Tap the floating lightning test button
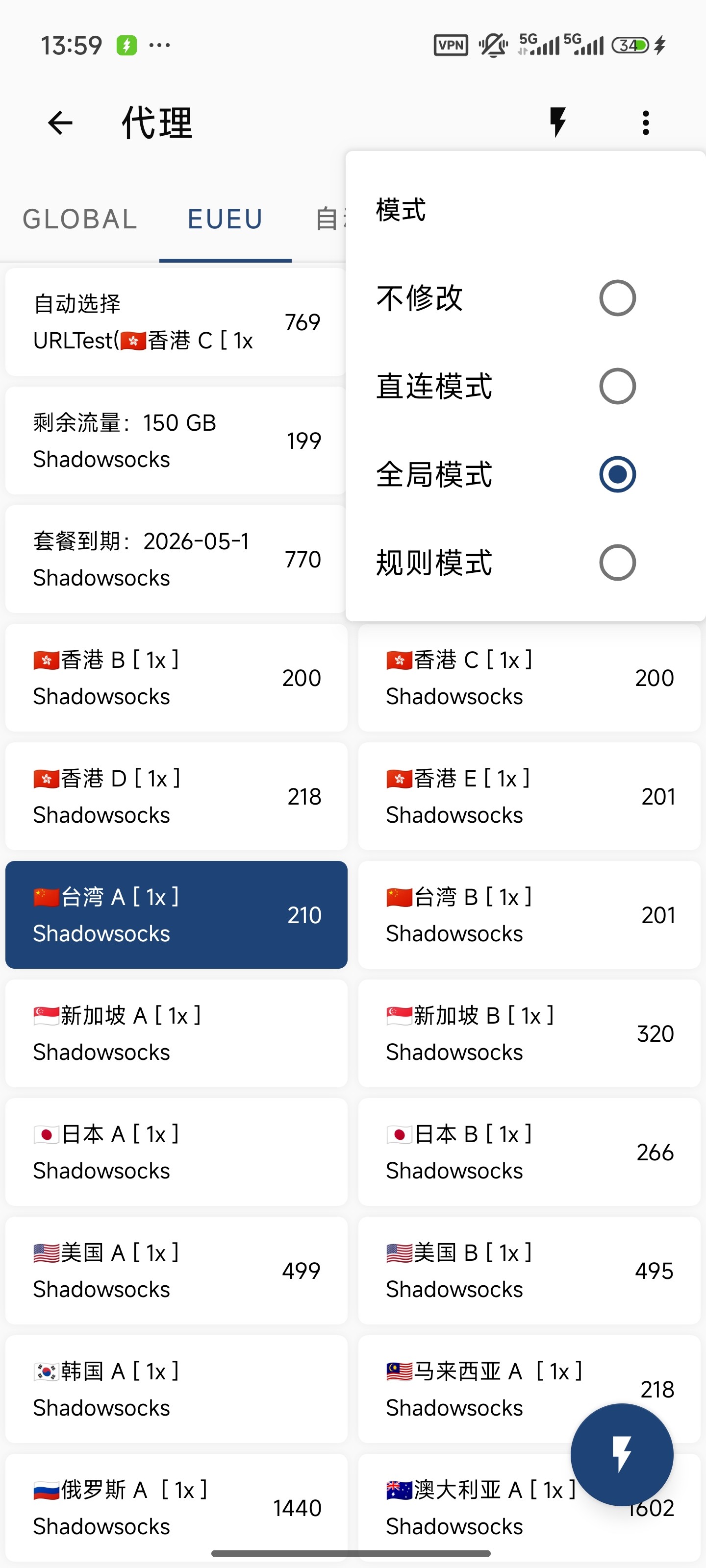This screenshot has width=706, height=1568. click(x=621, y=1455)
